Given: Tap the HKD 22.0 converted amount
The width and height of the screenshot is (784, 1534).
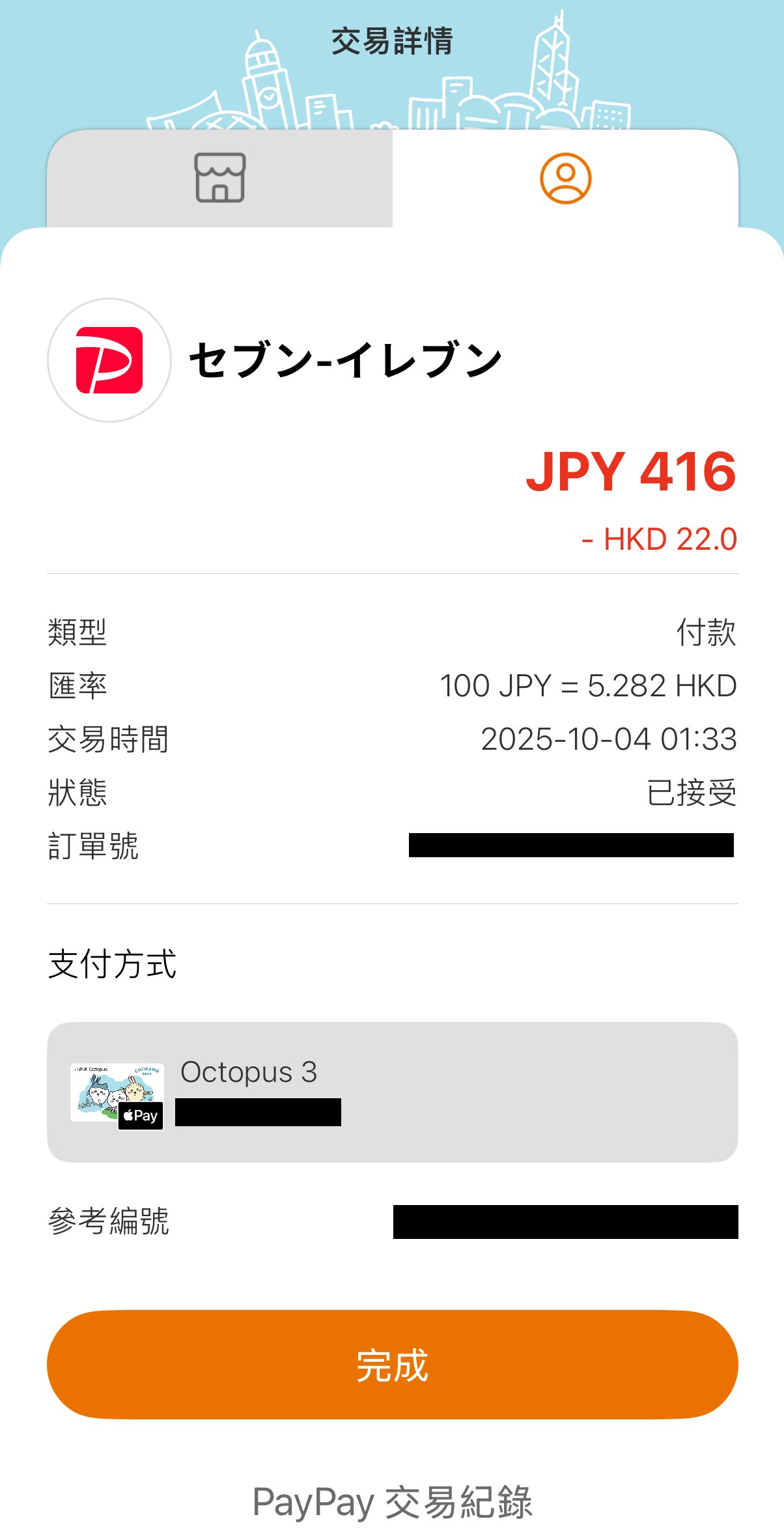Looking at the screenshot, I should 660,538.
